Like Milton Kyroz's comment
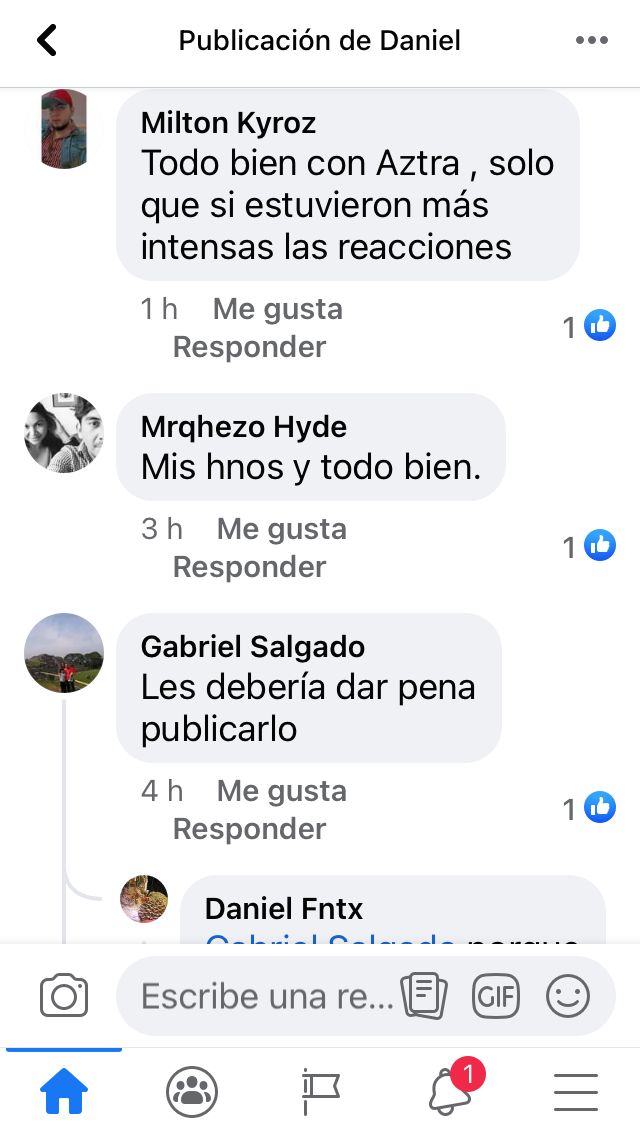Viewport: 640px width, 1136px height. pos(277,310)
